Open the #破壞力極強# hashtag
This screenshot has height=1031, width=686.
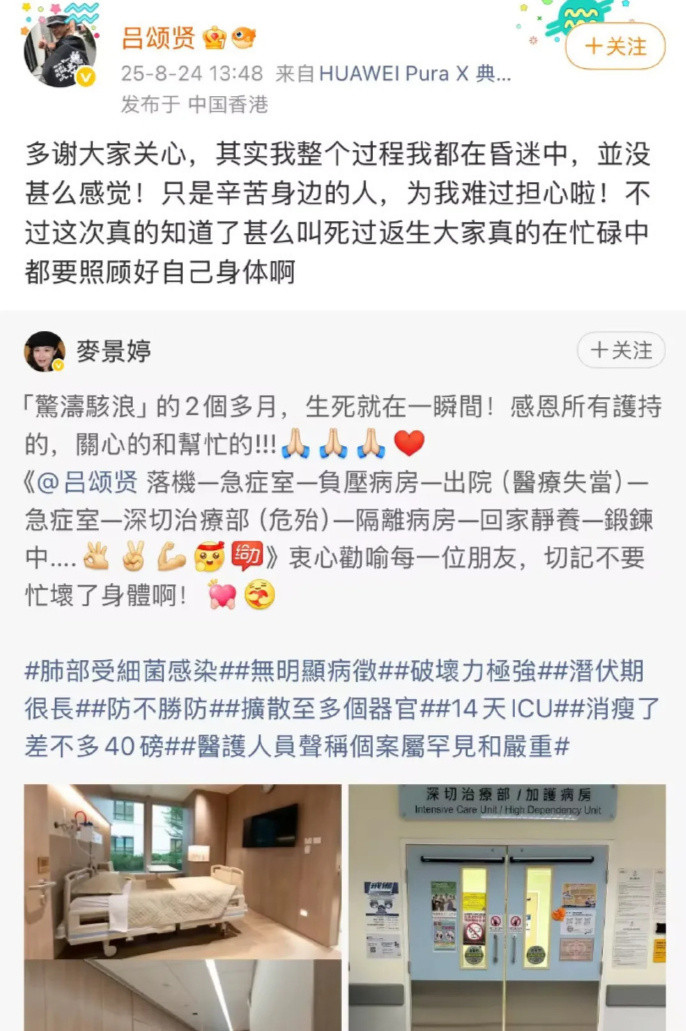coord(472,671)
